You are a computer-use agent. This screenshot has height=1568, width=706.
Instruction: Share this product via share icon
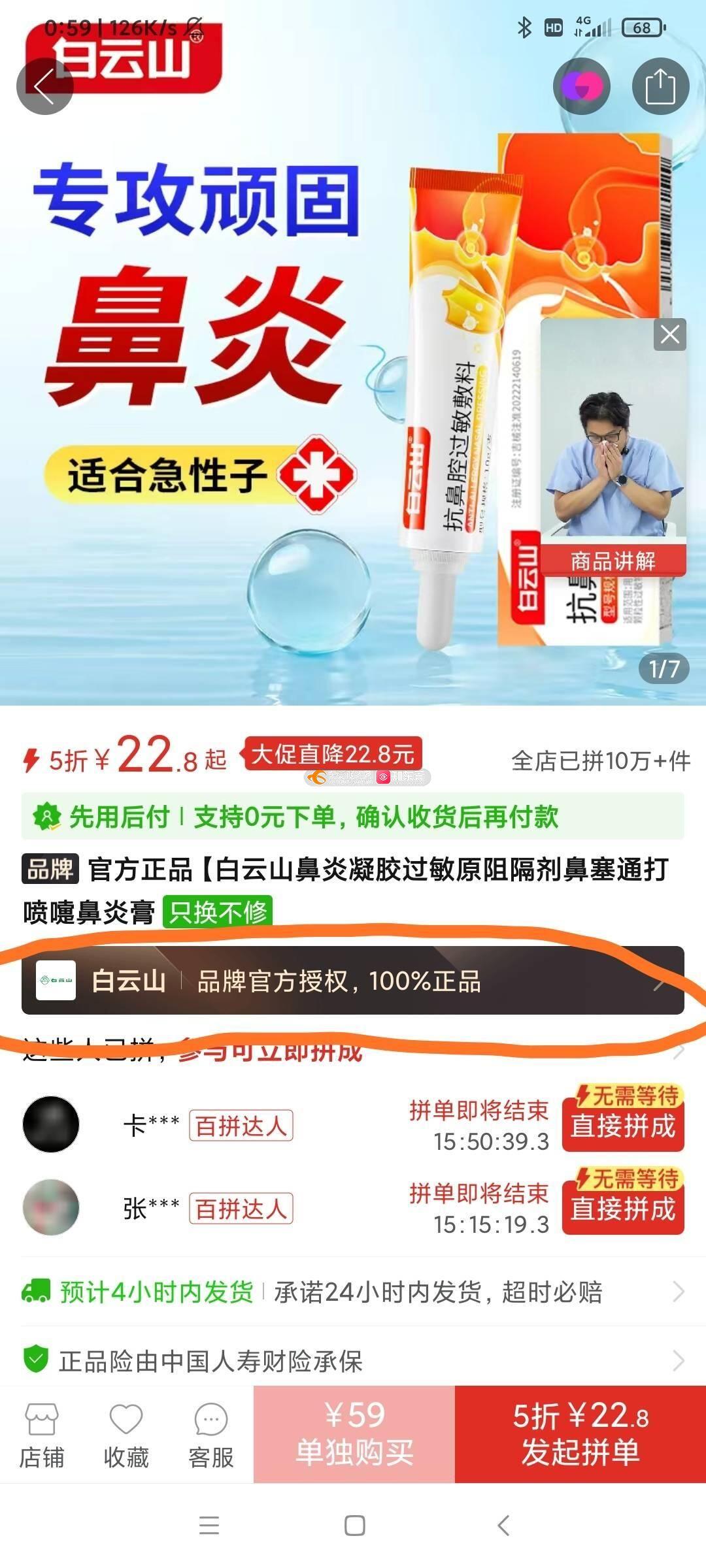point(660,86)
